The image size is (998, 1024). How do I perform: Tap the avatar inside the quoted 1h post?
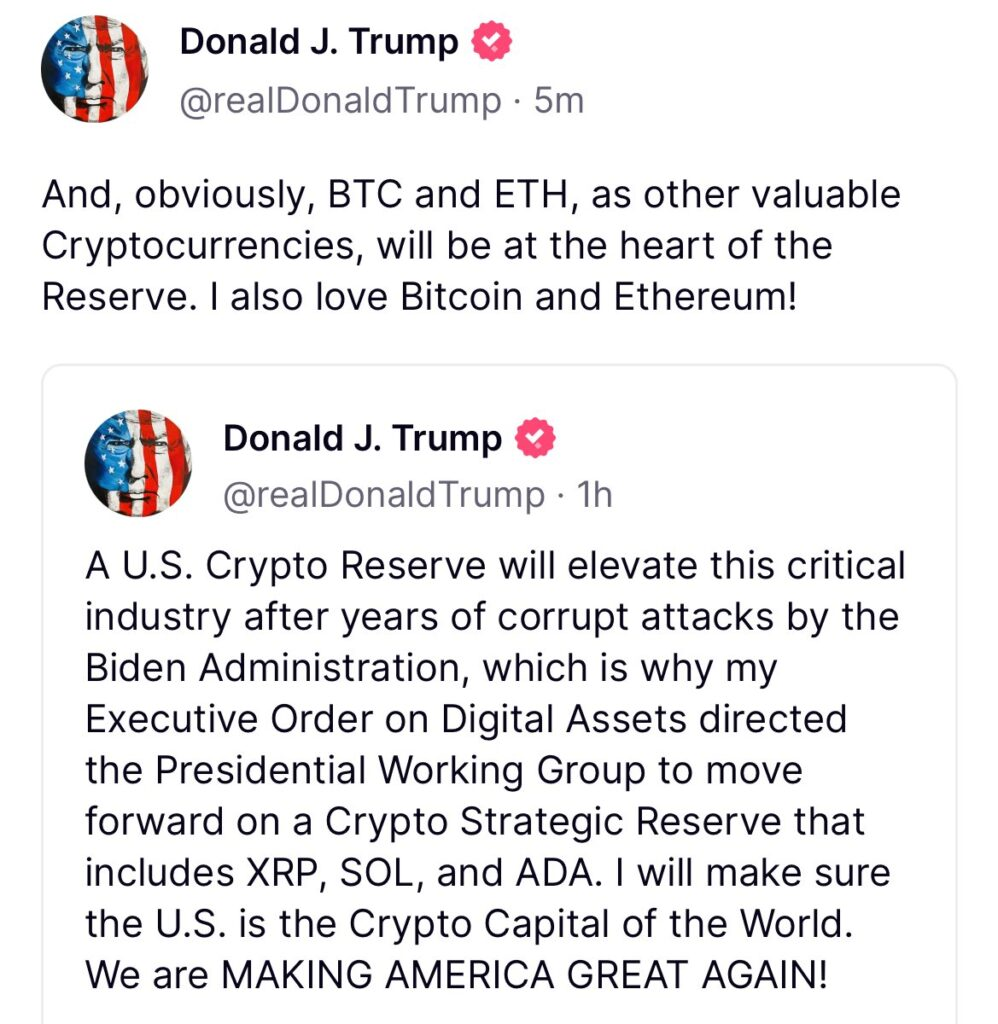click(138, 462)
